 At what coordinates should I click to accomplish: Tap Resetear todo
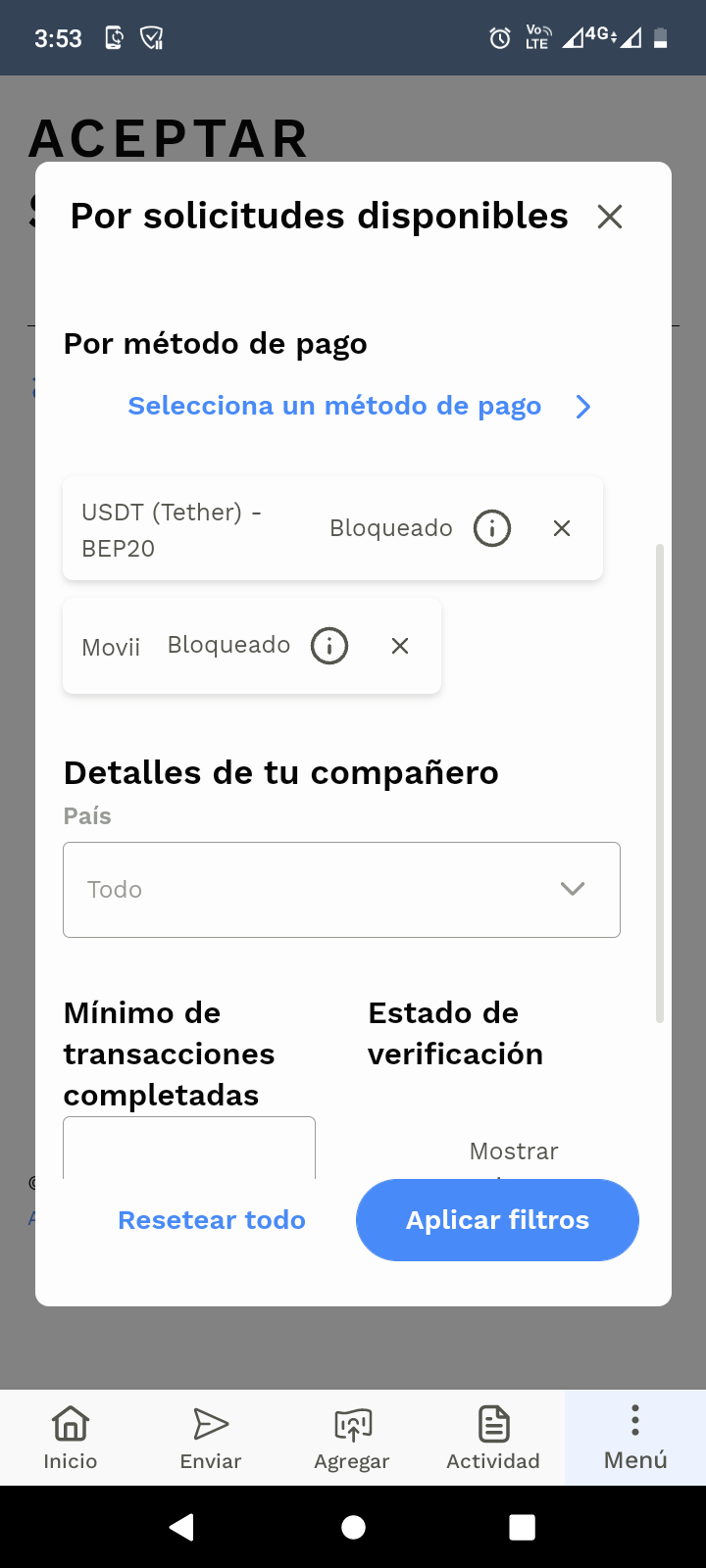pyautogui.click(x=212, y=1220)
